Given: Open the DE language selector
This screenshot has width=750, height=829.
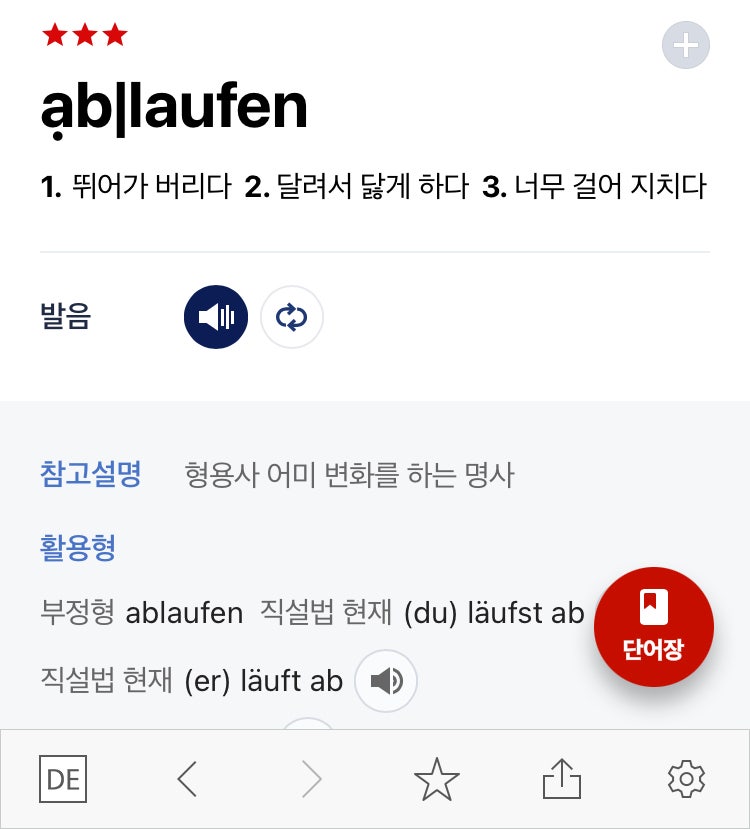Looking at the screenshot, I should 62,778.
